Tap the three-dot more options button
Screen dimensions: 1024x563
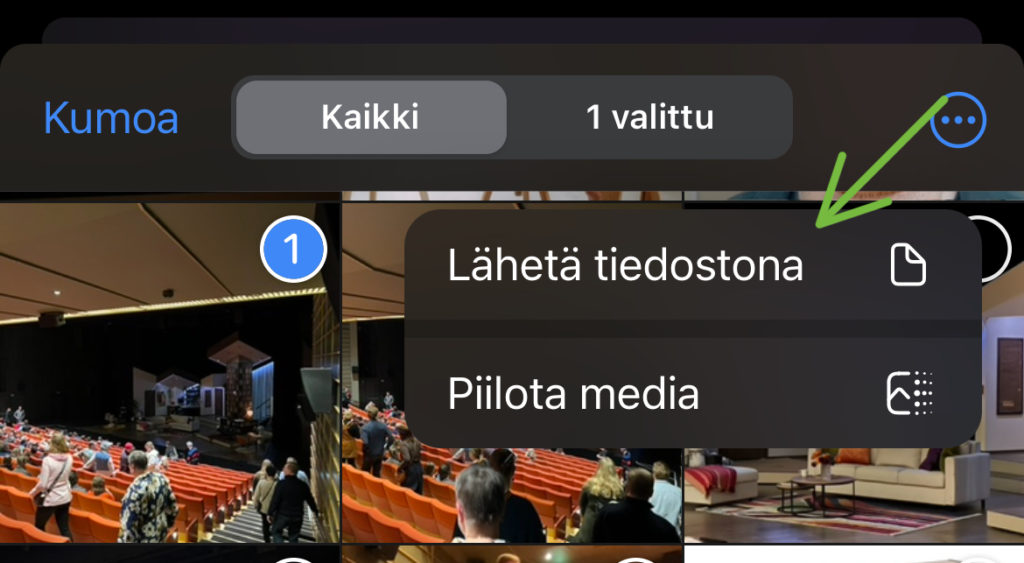[x=958, y=121]
